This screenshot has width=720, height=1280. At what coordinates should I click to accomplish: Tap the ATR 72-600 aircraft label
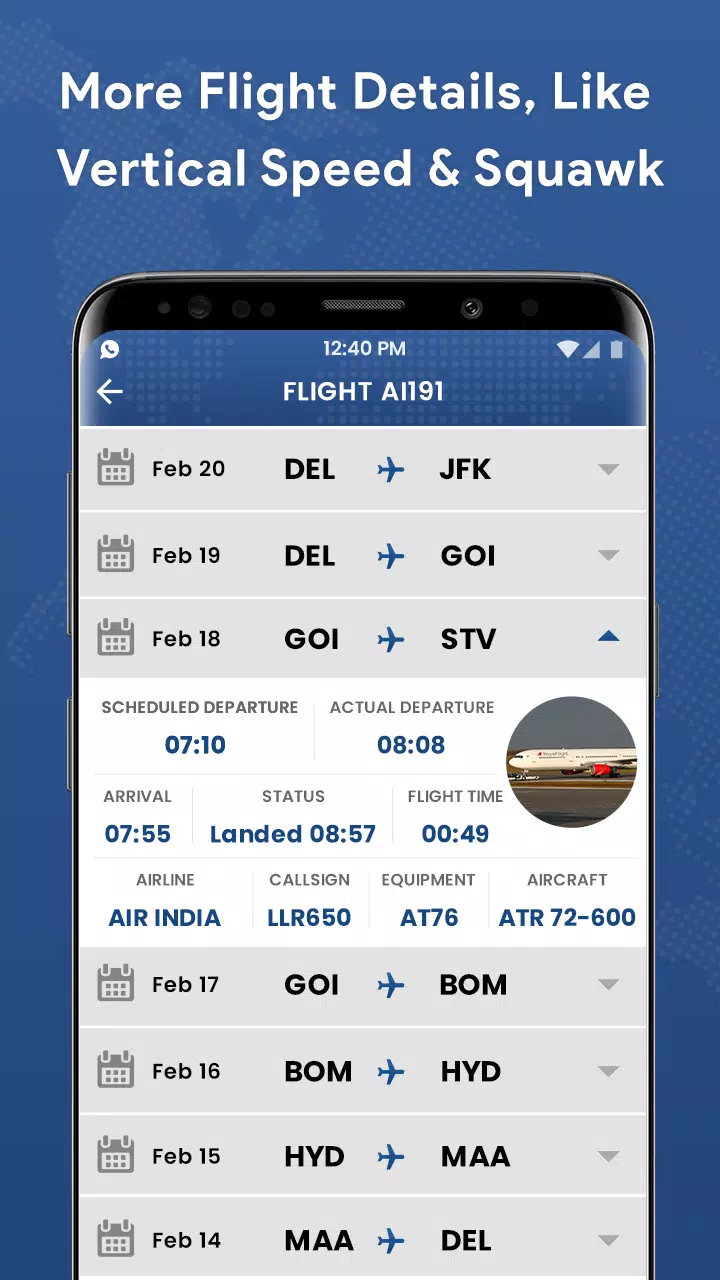567,917
